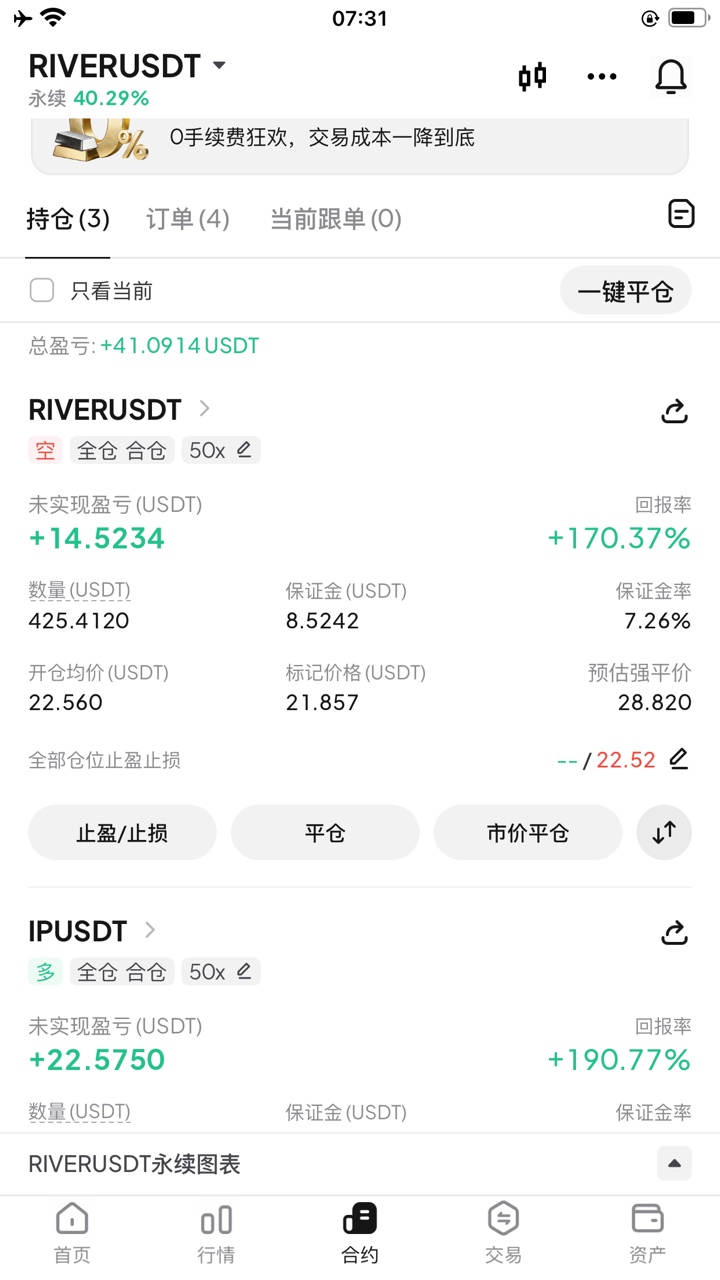Switch to the 当前跟单 (0) tab
Screen dimensions: 720x1280
click(x=336, y=219)
